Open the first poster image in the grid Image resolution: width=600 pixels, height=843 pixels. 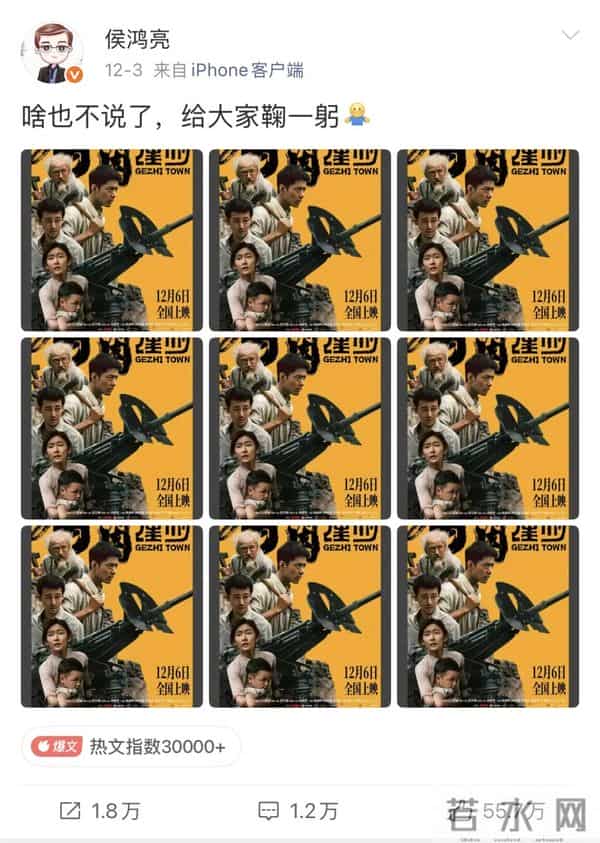pos(112,240)
